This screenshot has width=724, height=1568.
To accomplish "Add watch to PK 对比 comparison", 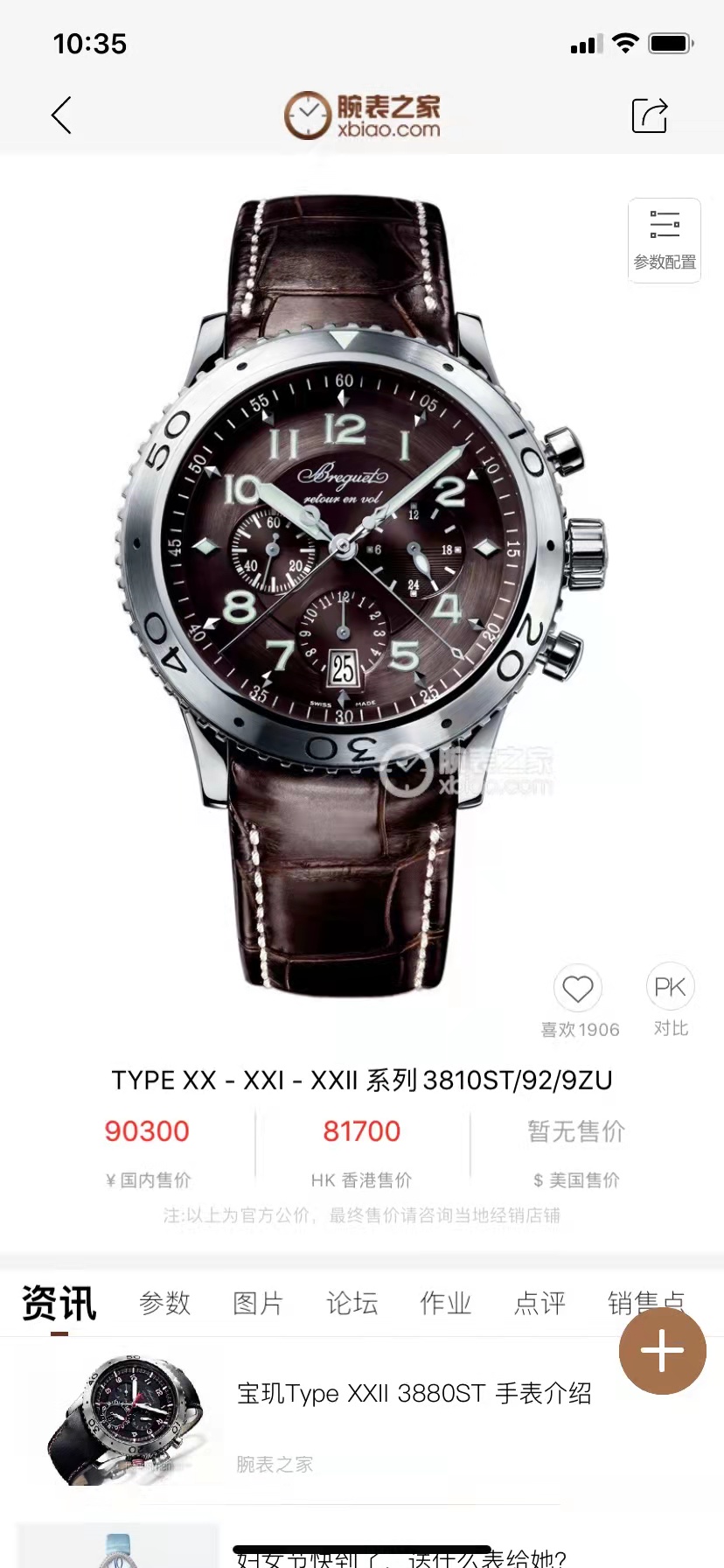I will tap(670, 988).
